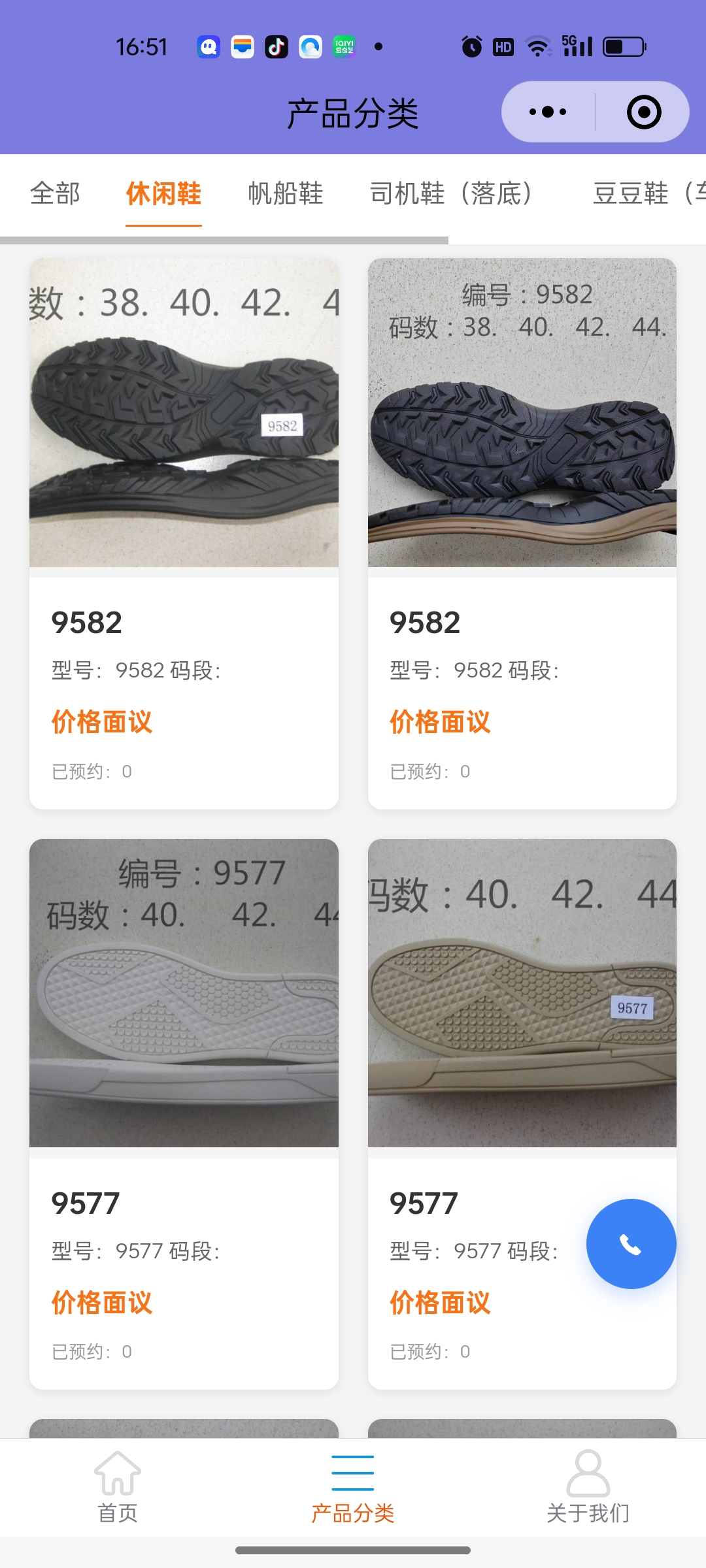Select the 休闲鞋 category tab
Screen dimensions: 706x1568
tap(163, 193)
